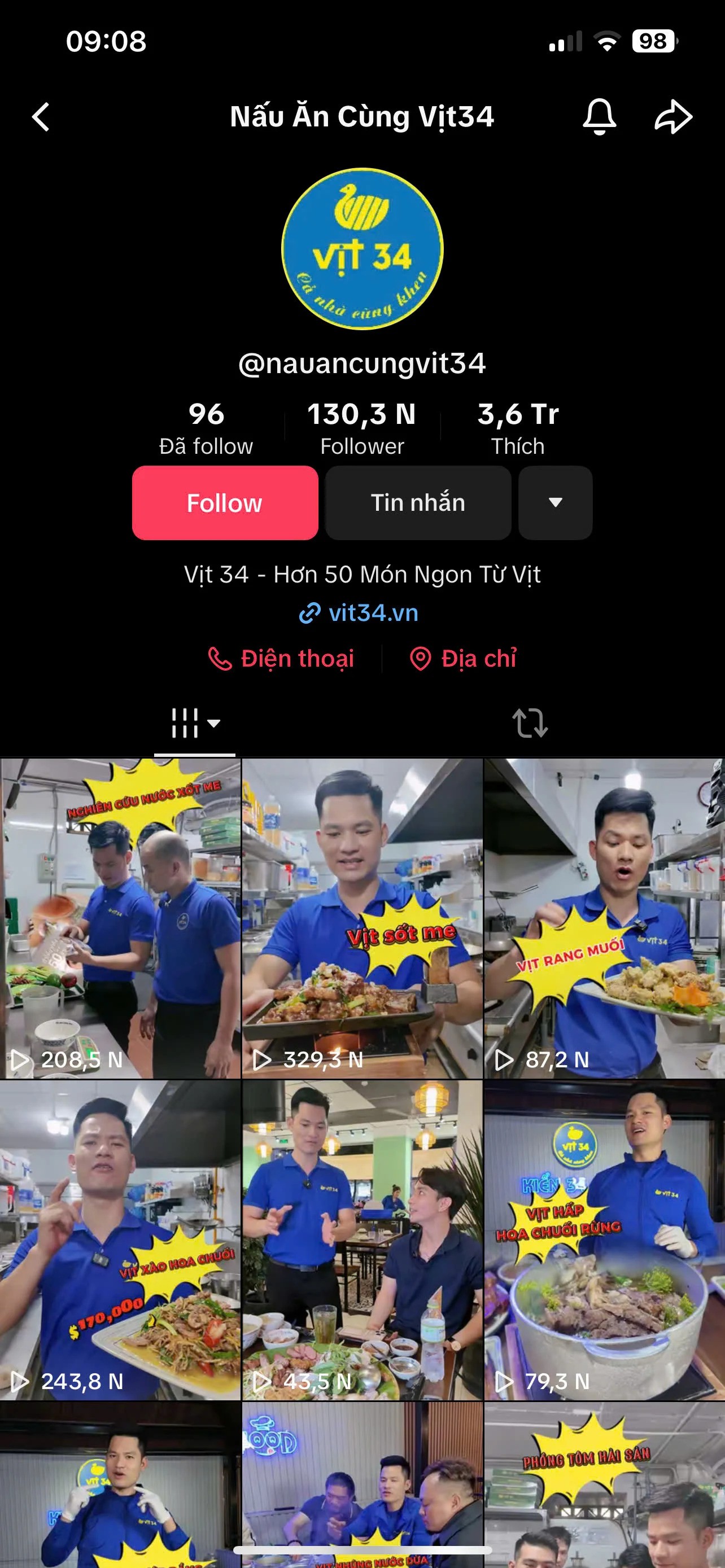Open the video with 43,5 N views

tap(362, 1241)
